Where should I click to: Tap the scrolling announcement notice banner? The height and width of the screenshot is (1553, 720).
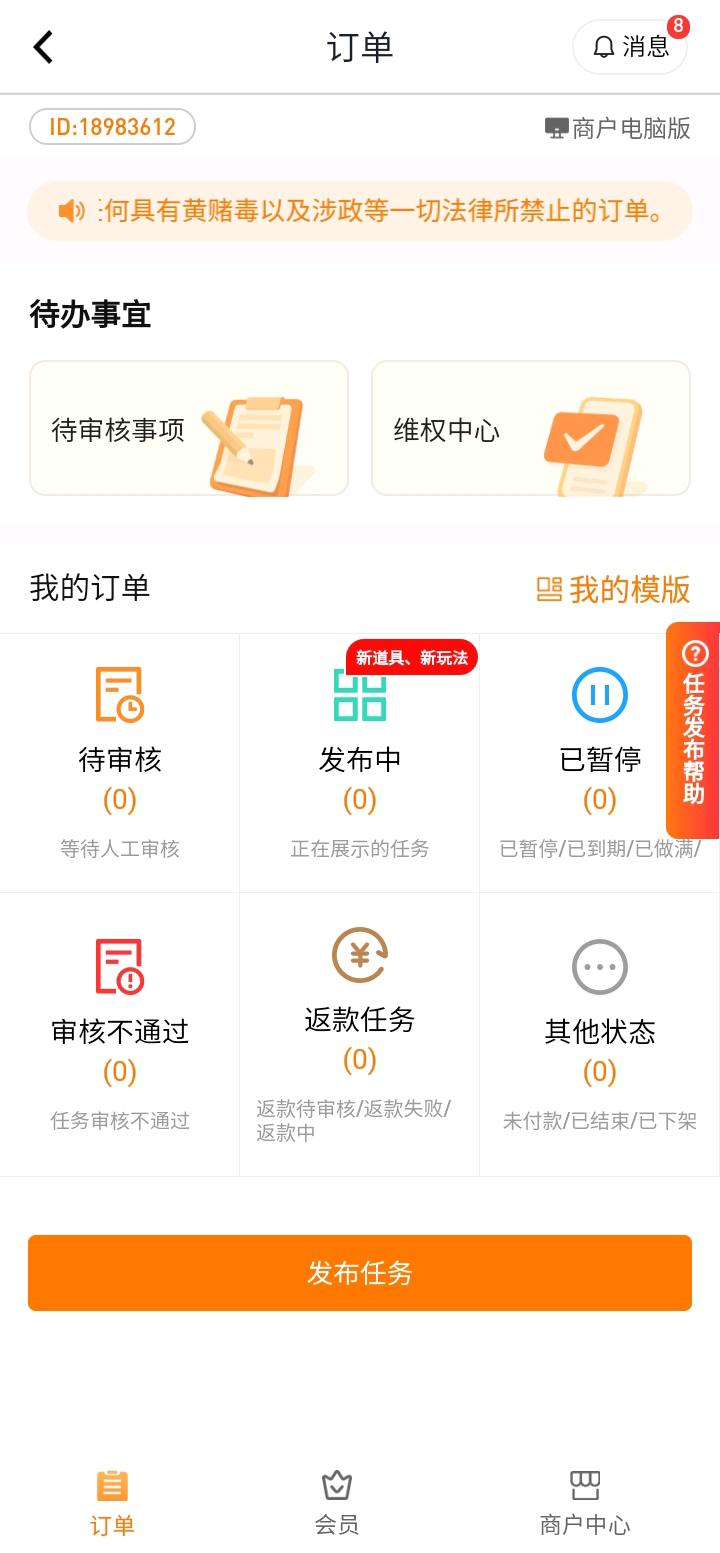tap(360, 211)
